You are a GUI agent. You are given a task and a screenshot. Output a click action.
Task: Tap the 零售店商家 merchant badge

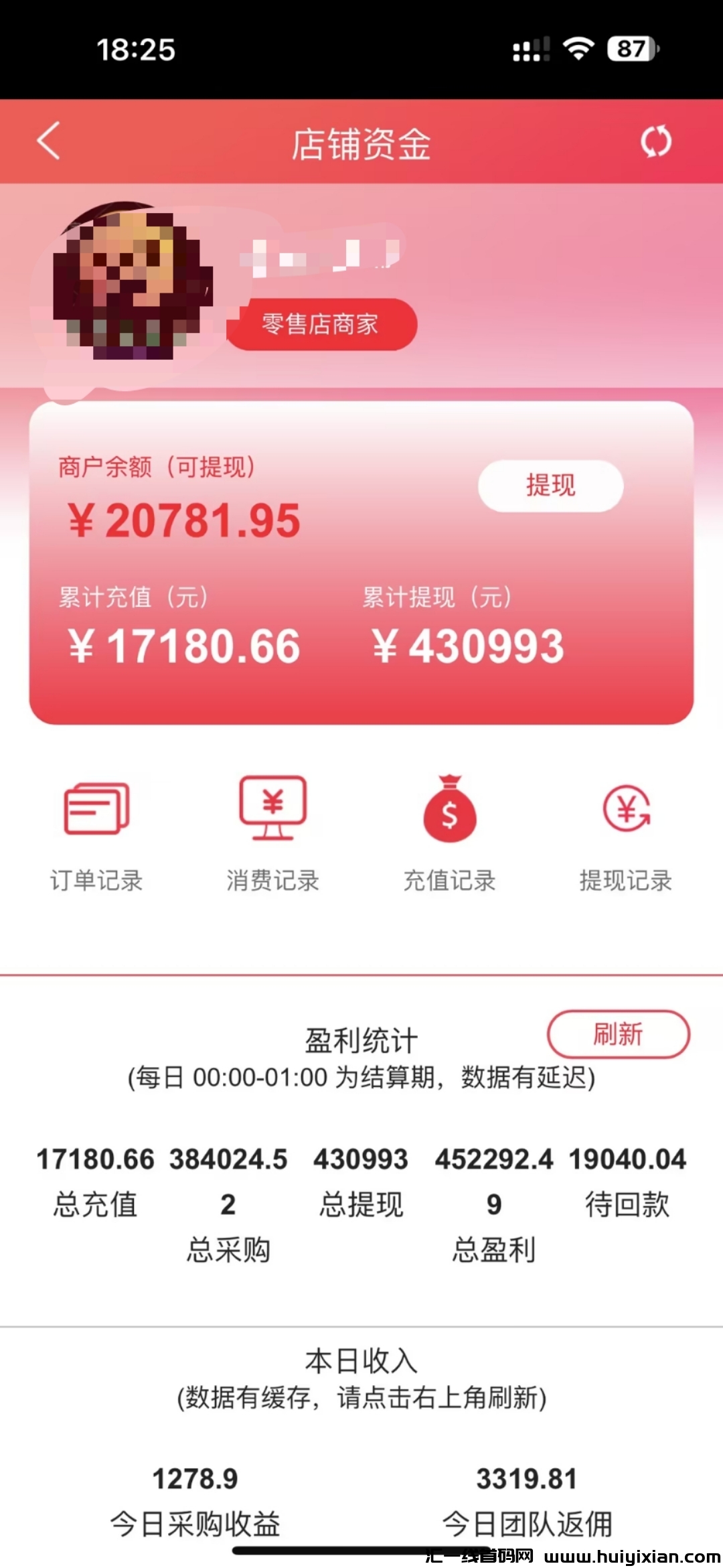[x=321, y=325]
